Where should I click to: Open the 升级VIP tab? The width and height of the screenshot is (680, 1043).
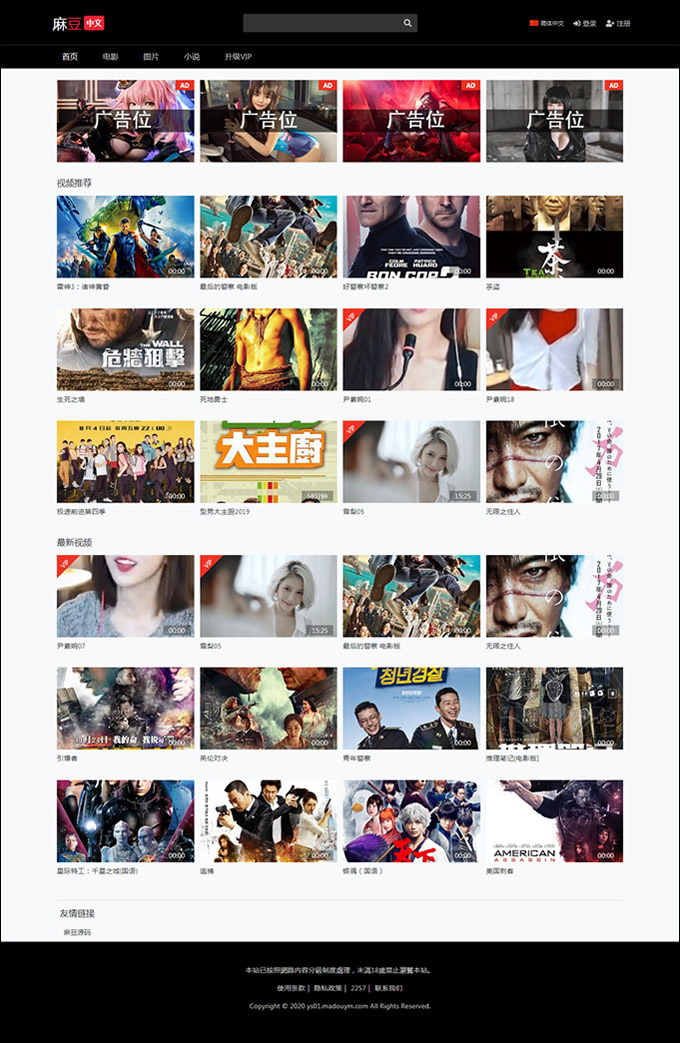coord(238,57)
